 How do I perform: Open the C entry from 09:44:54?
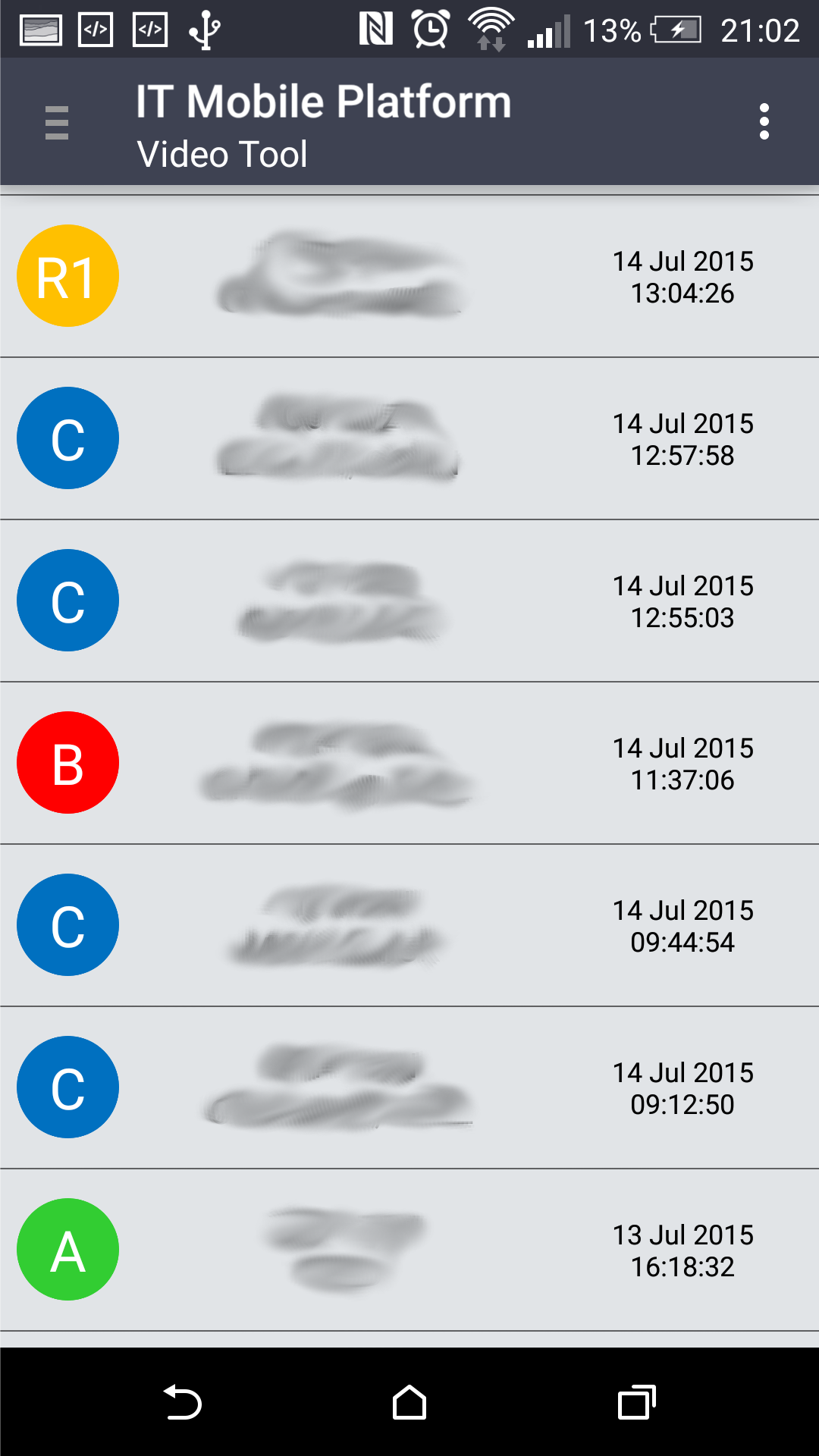click(409, 925)
